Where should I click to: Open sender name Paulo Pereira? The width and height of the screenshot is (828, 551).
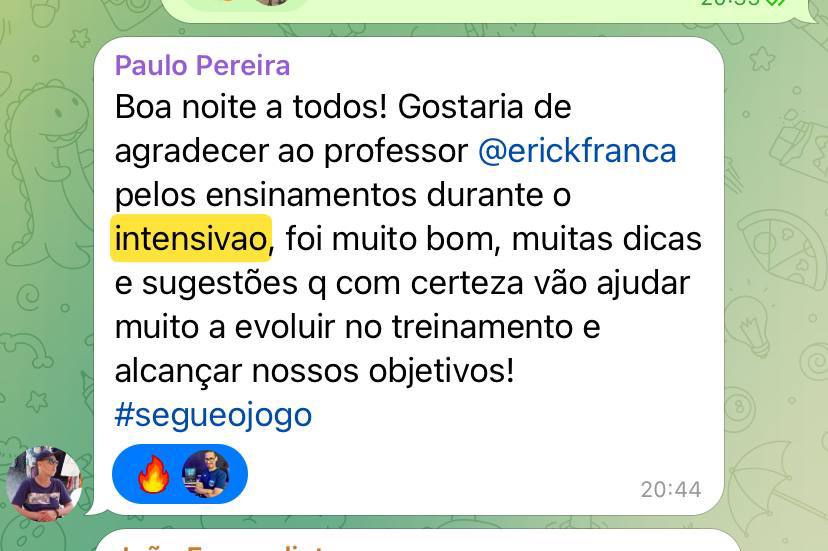pos(202,65)
